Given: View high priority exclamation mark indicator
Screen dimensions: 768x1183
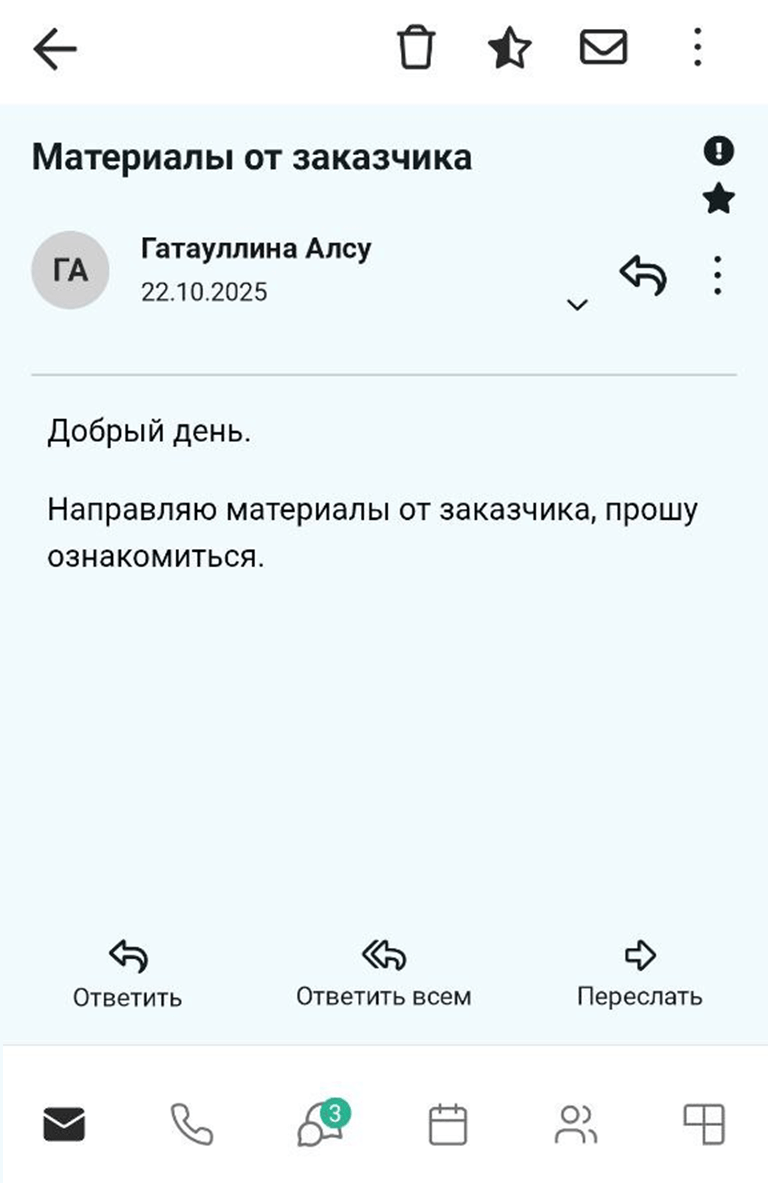Looking at the screenshot, I should click(718, 148).
